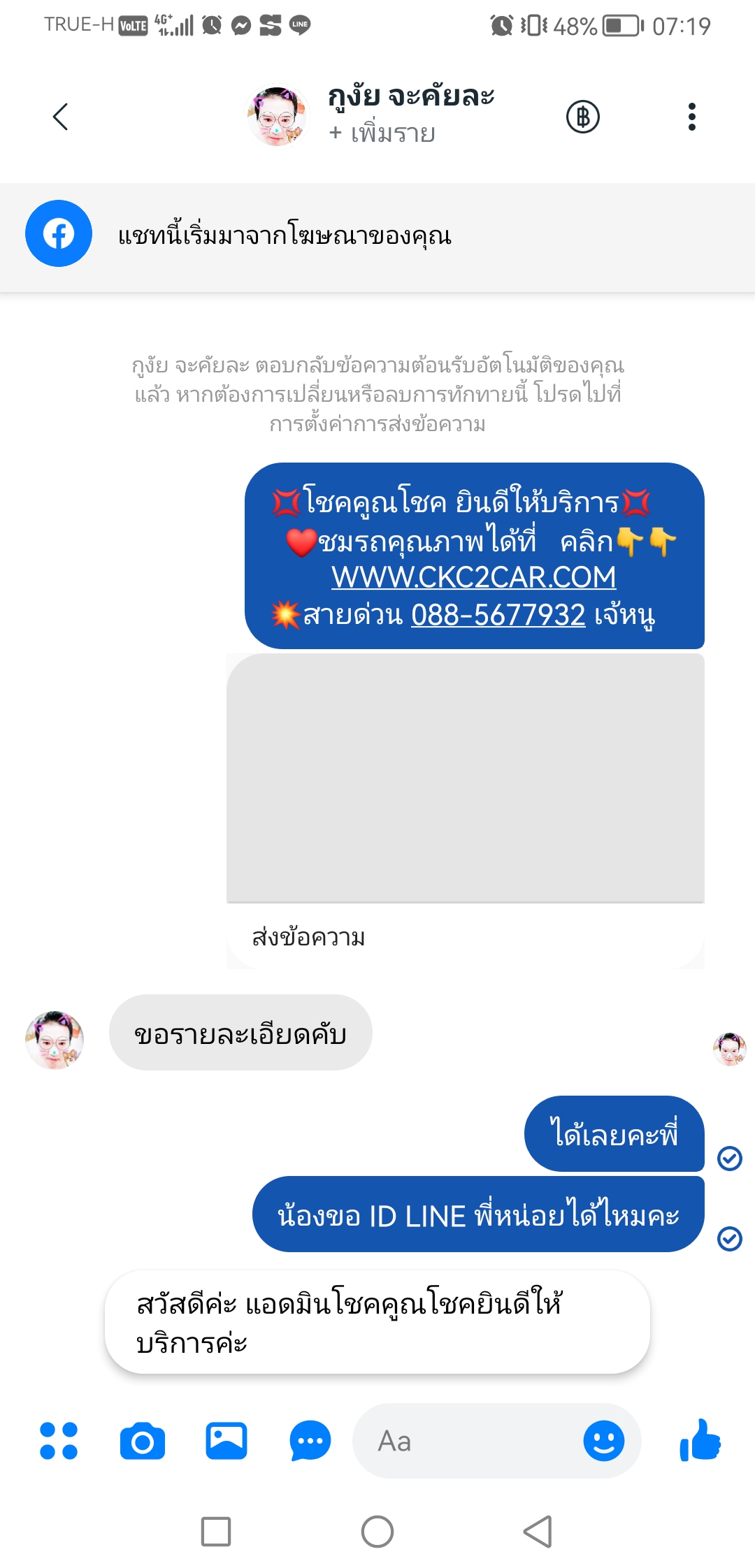This screenshot has height=1568, width=755.
Task: Open the four-dot more actions menu
Action: [59, 1441]
